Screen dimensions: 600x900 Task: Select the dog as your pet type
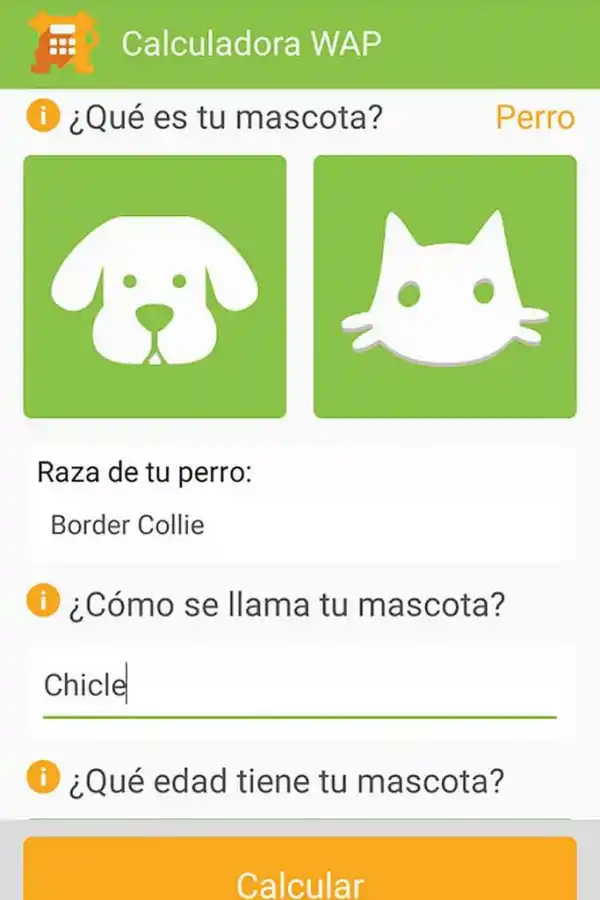[x=155, y=287]
